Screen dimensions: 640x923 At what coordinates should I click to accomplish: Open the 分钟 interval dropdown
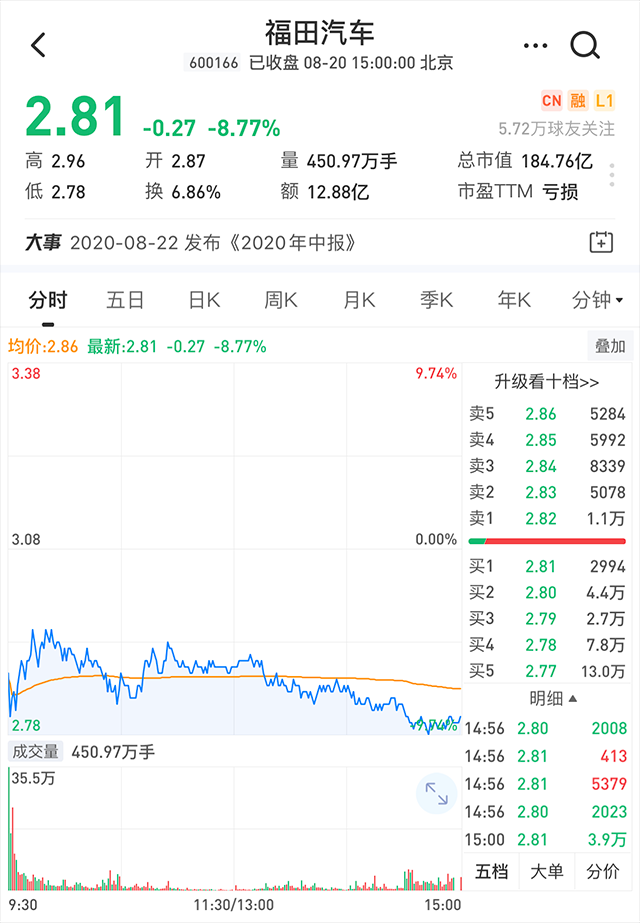pyautogui.click(x=597, y=300)
